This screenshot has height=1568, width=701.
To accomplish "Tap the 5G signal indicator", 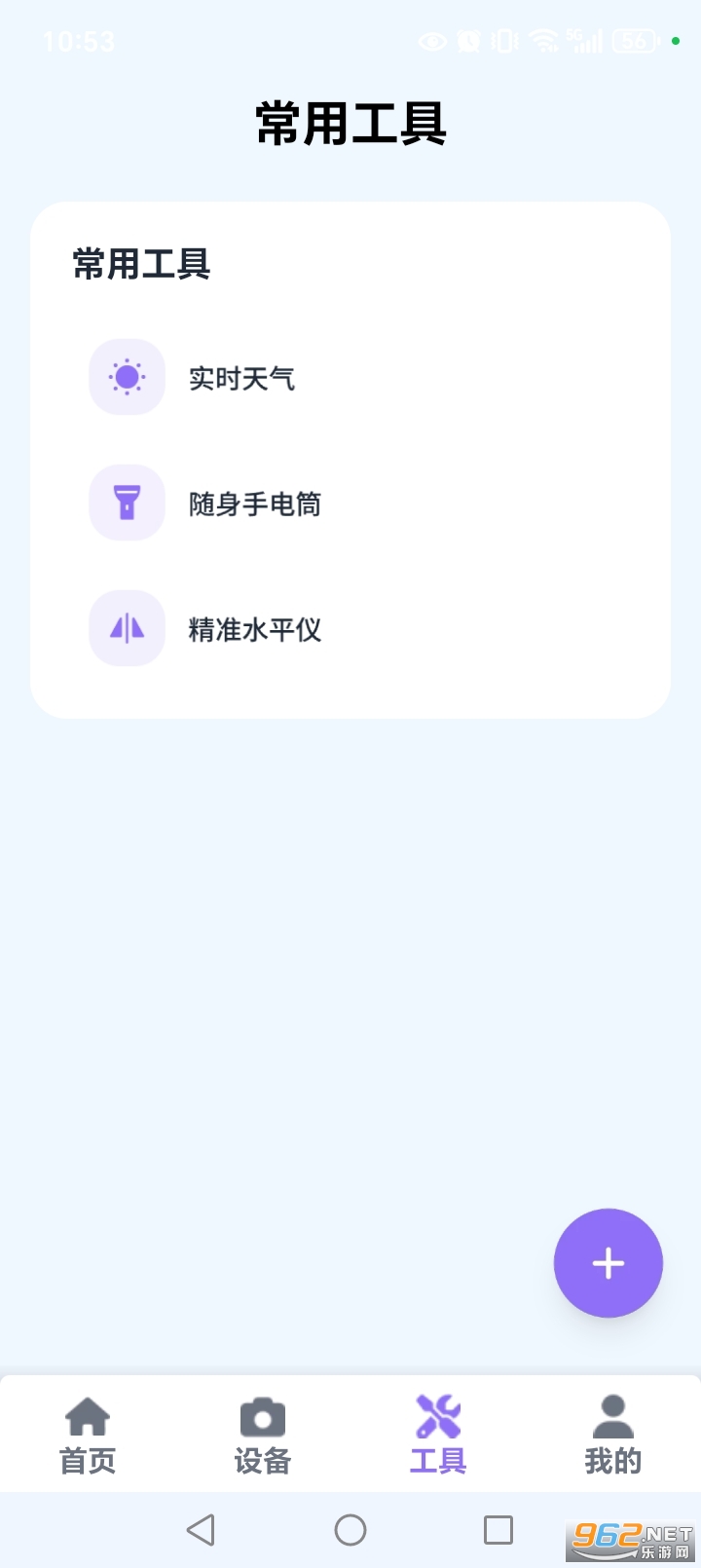I will tap(585, 41).
